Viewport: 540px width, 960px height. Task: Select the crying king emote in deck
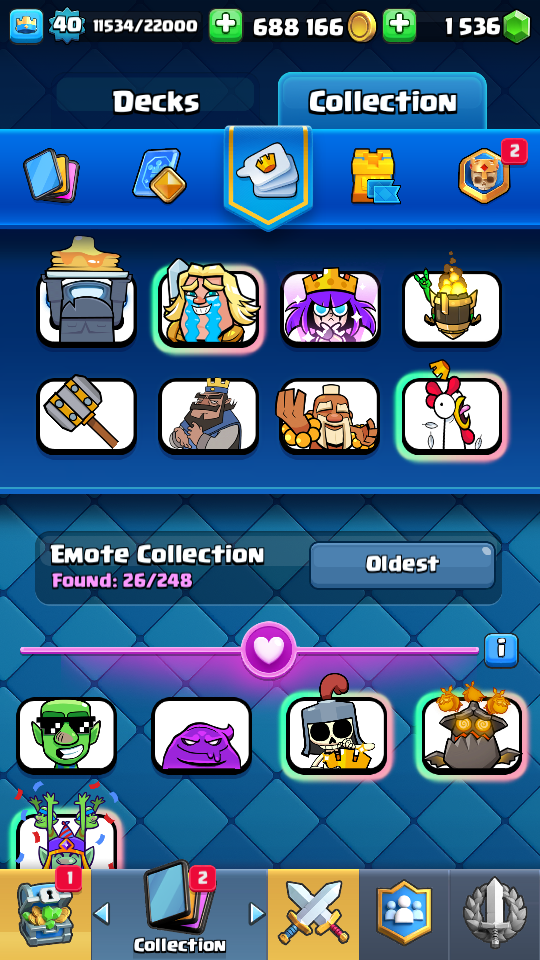pos(209,305)
